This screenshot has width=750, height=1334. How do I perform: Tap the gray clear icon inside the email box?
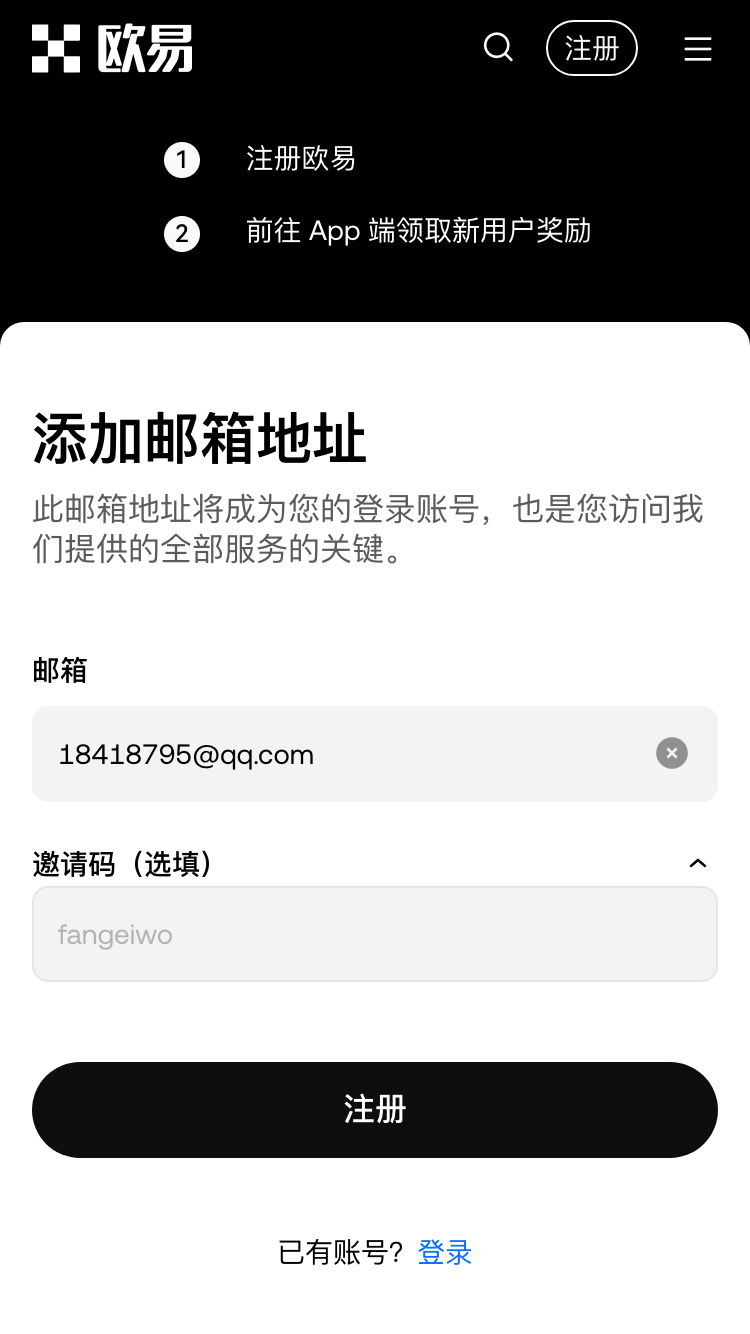click(671, 753)
